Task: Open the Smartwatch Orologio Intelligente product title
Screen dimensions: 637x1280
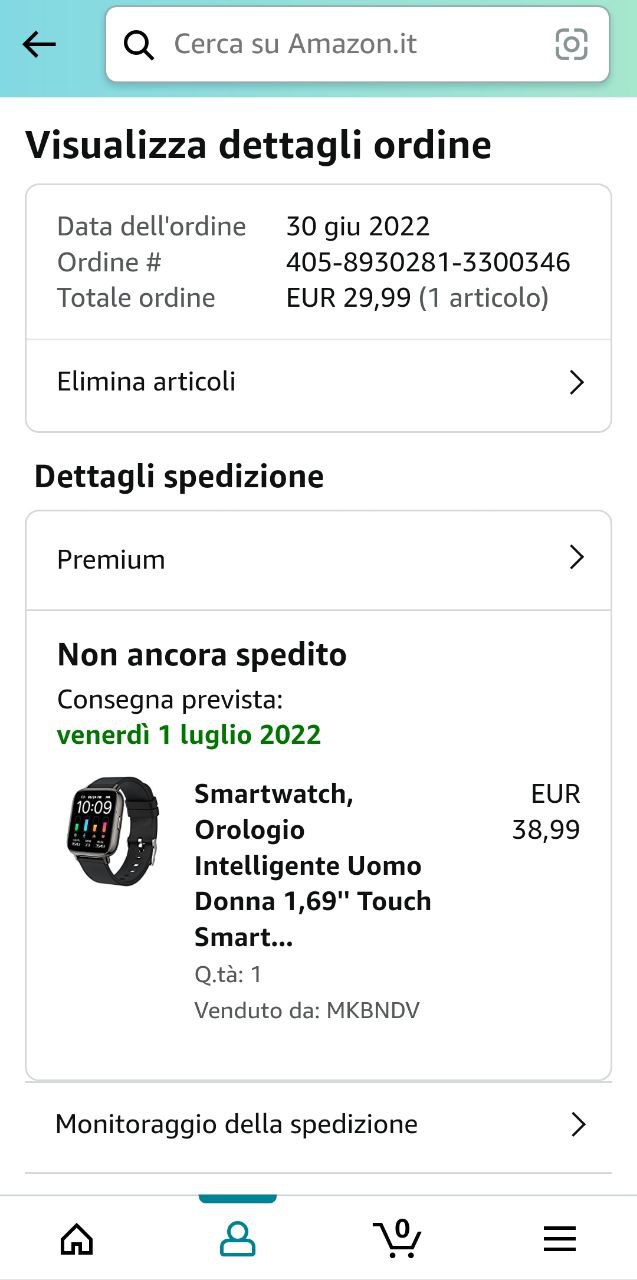Action: point(312,865)
